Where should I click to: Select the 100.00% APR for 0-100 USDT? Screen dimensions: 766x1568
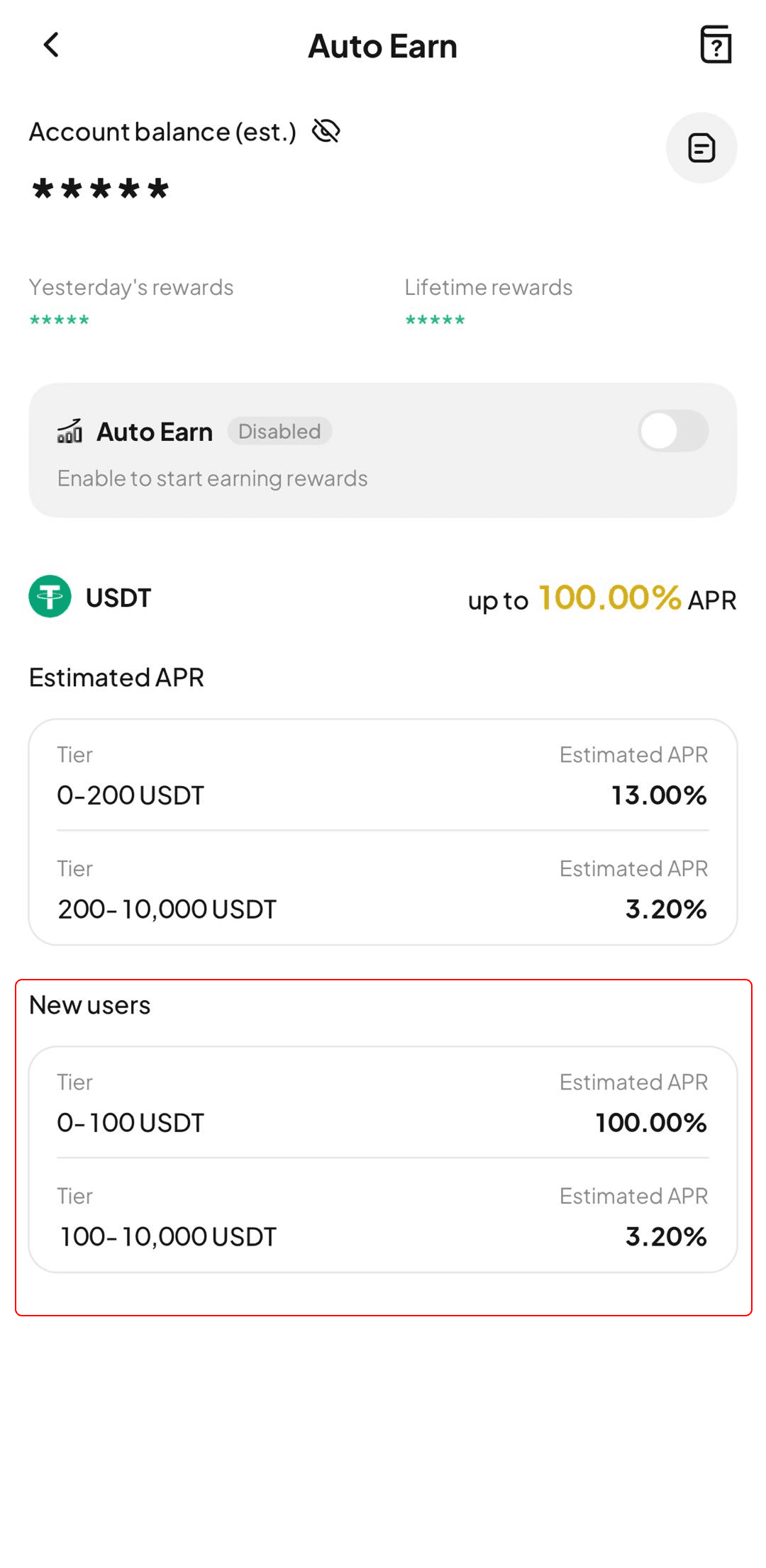tap(650, 1122)
